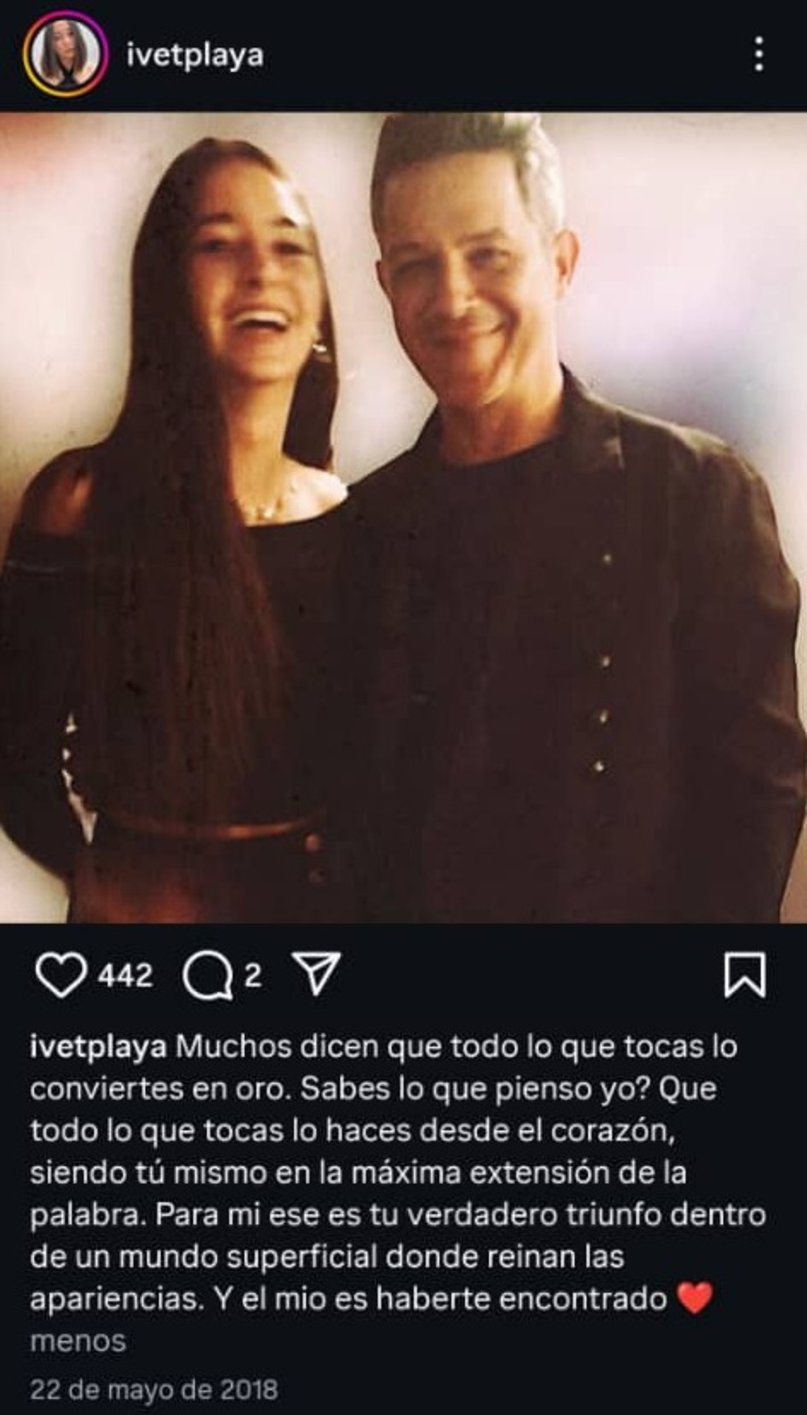The image size is (807, 1415).
Task: Open the three-dot overflow menu
Action: (x=759, y=55)
